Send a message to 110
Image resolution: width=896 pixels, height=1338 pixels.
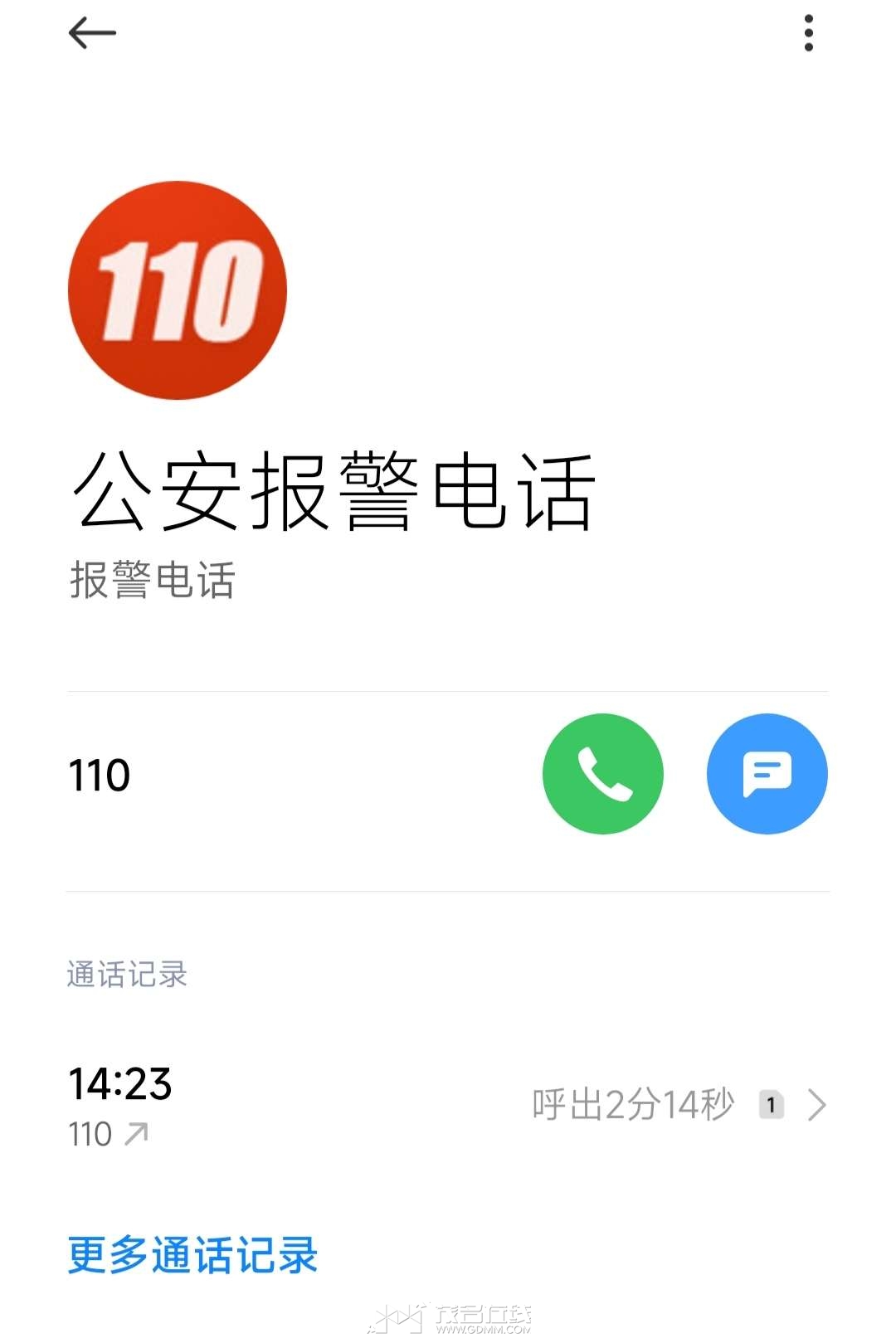pyautogui.click(x=767, y=774)
